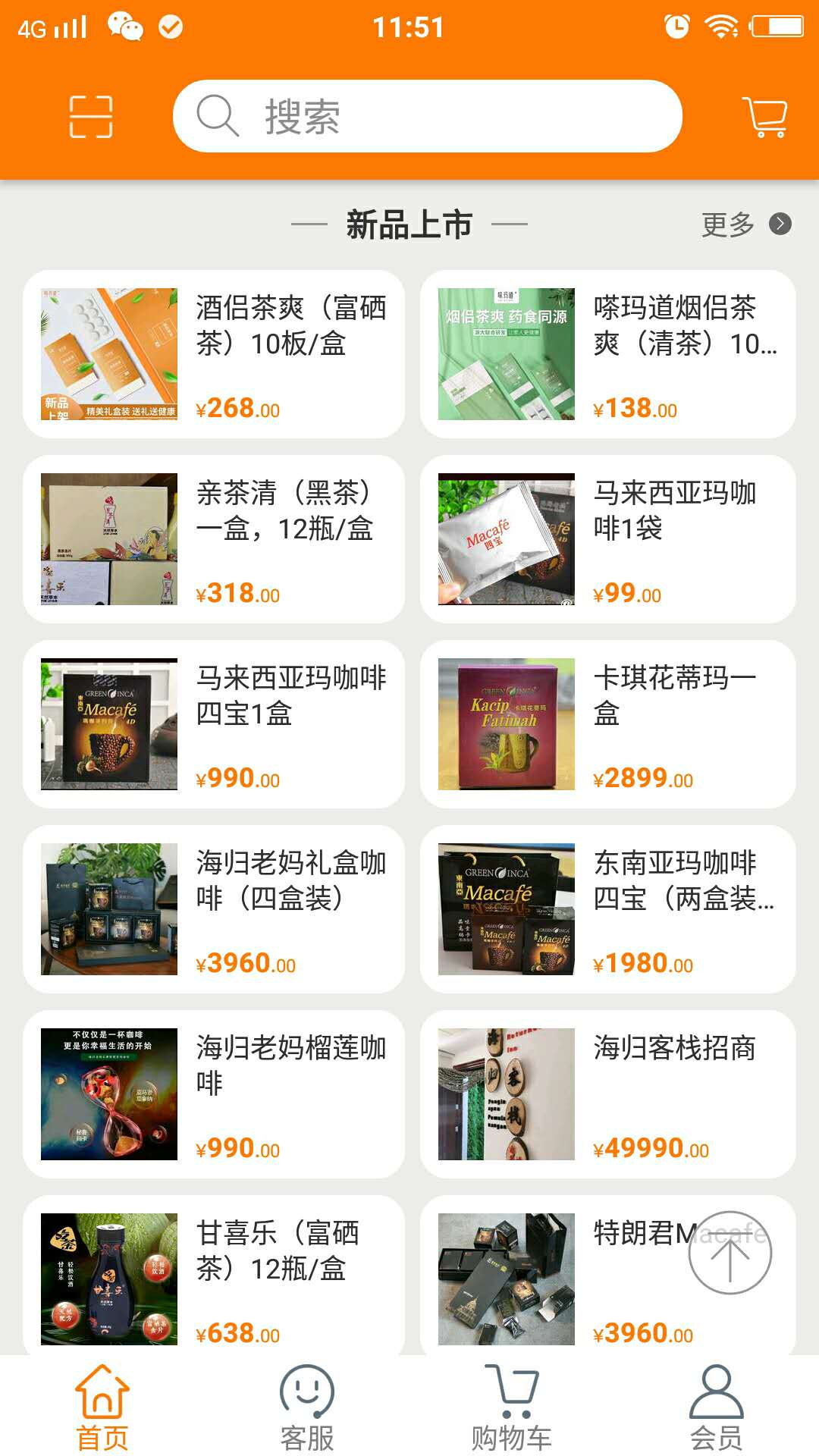819x1456 pixels.
Task: View the 卡琪花蒂玛一盒 product
Action: pos(608,724)
